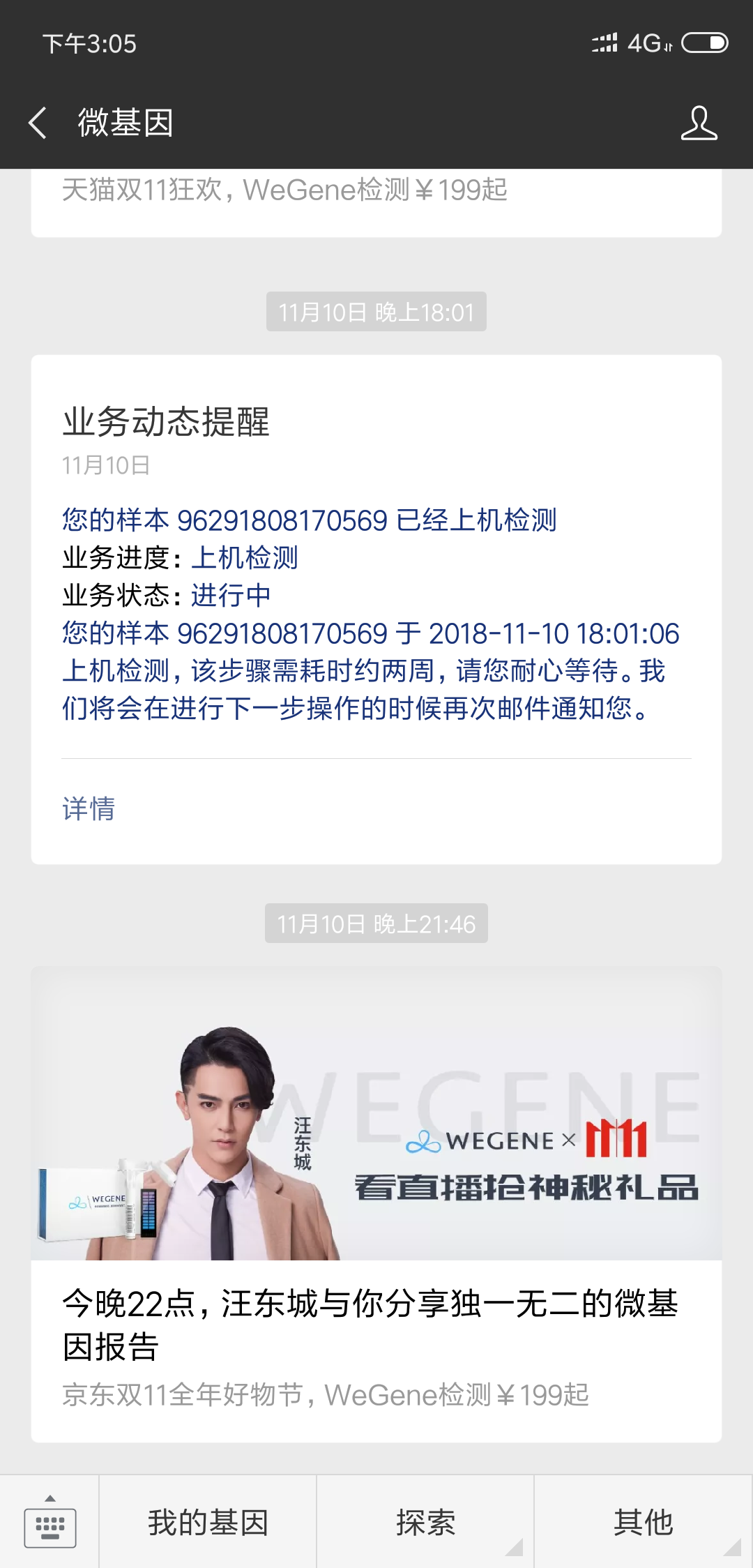
Task: Open 详情 of the 业务动态提醒 message
Action: (89, 808)
